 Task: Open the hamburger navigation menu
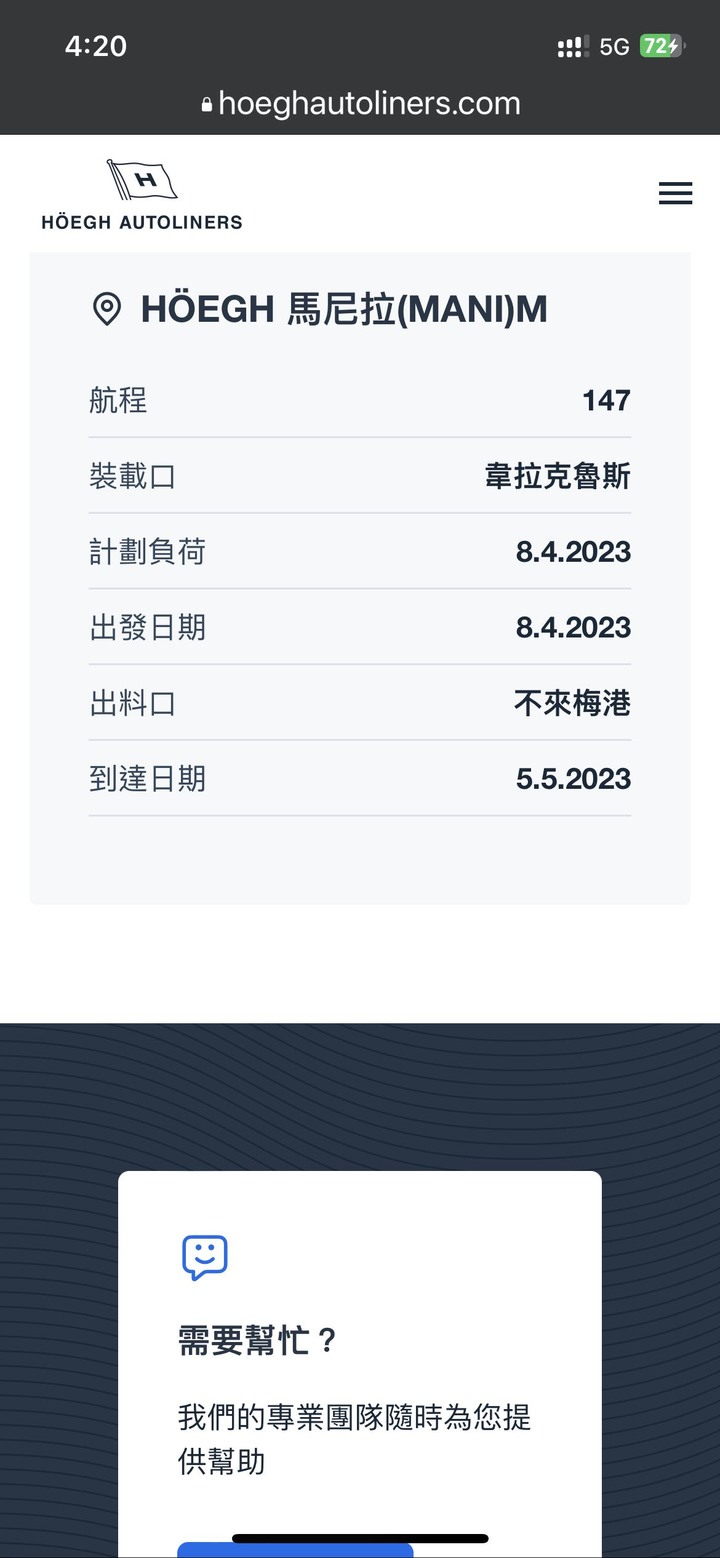point(675,193)
